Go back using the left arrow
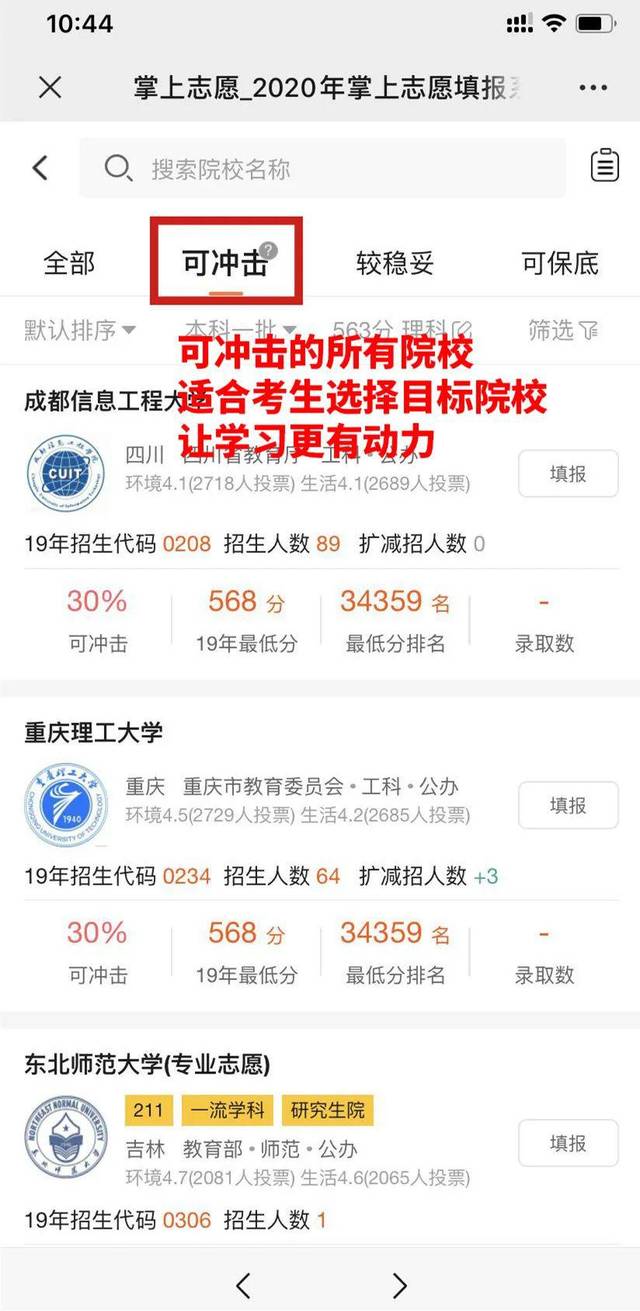This screenshot has height=1311, width=640. pyautogui.click(x=40, y=167)
